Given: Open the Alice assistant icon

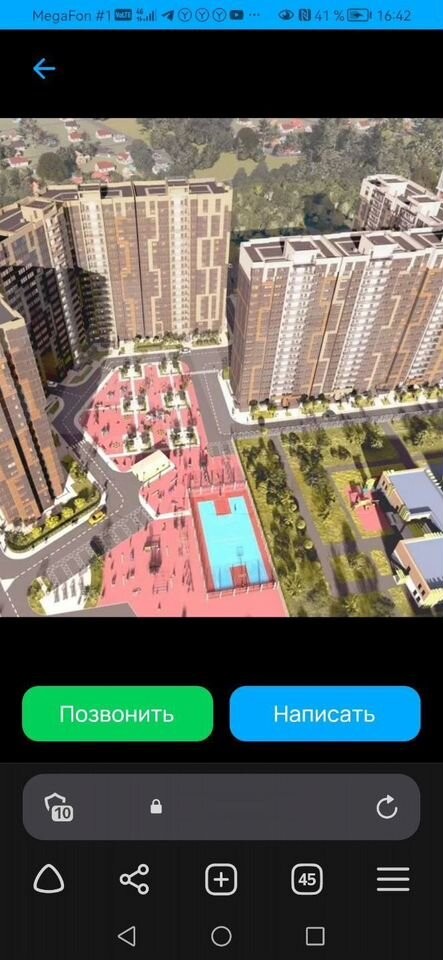Looking at the screenshot, I should pyautogui.click(x=48, y=880).
